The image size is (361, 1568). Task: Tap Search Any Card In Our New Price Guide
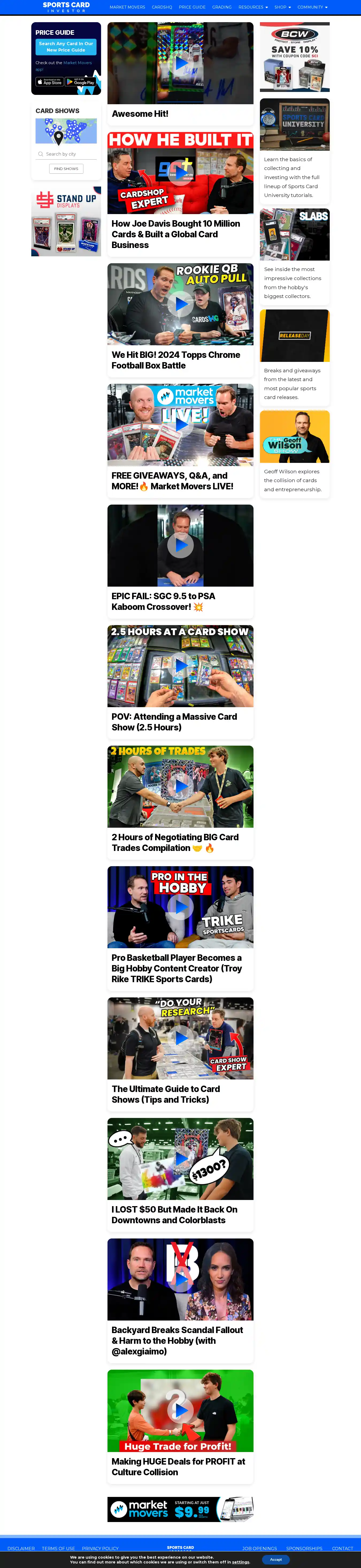(66, 47)
